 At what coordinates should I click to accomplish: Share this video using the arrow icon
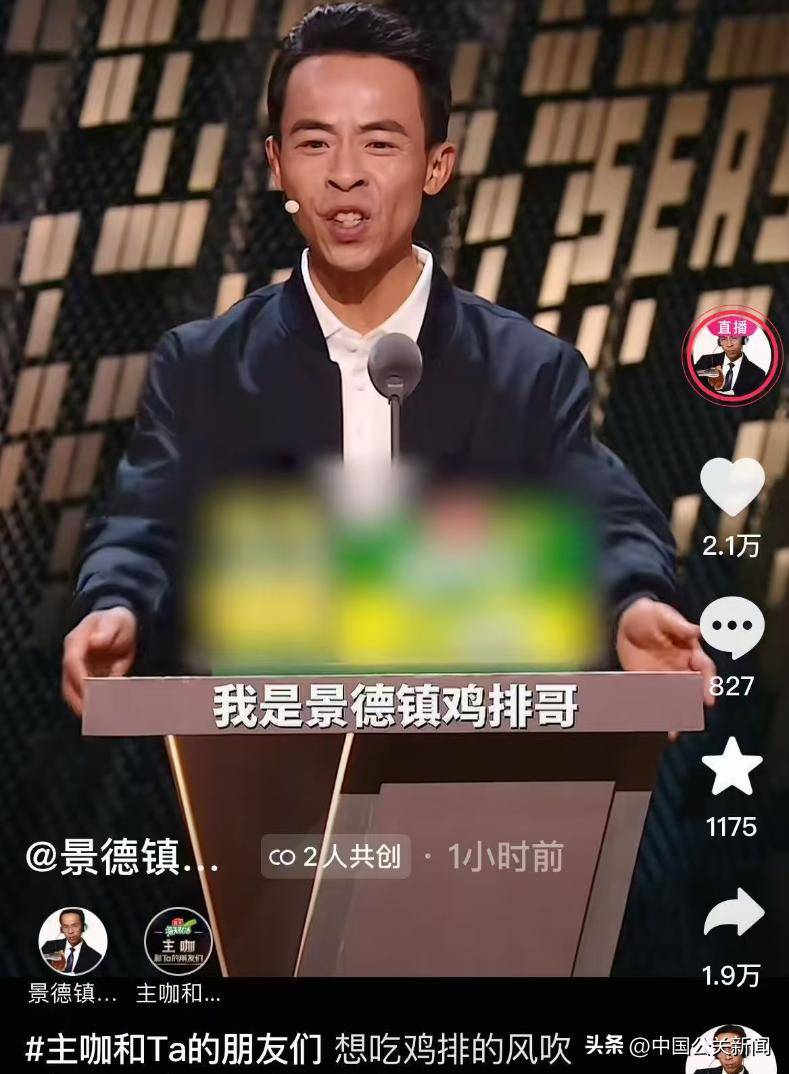pos(732,911)
